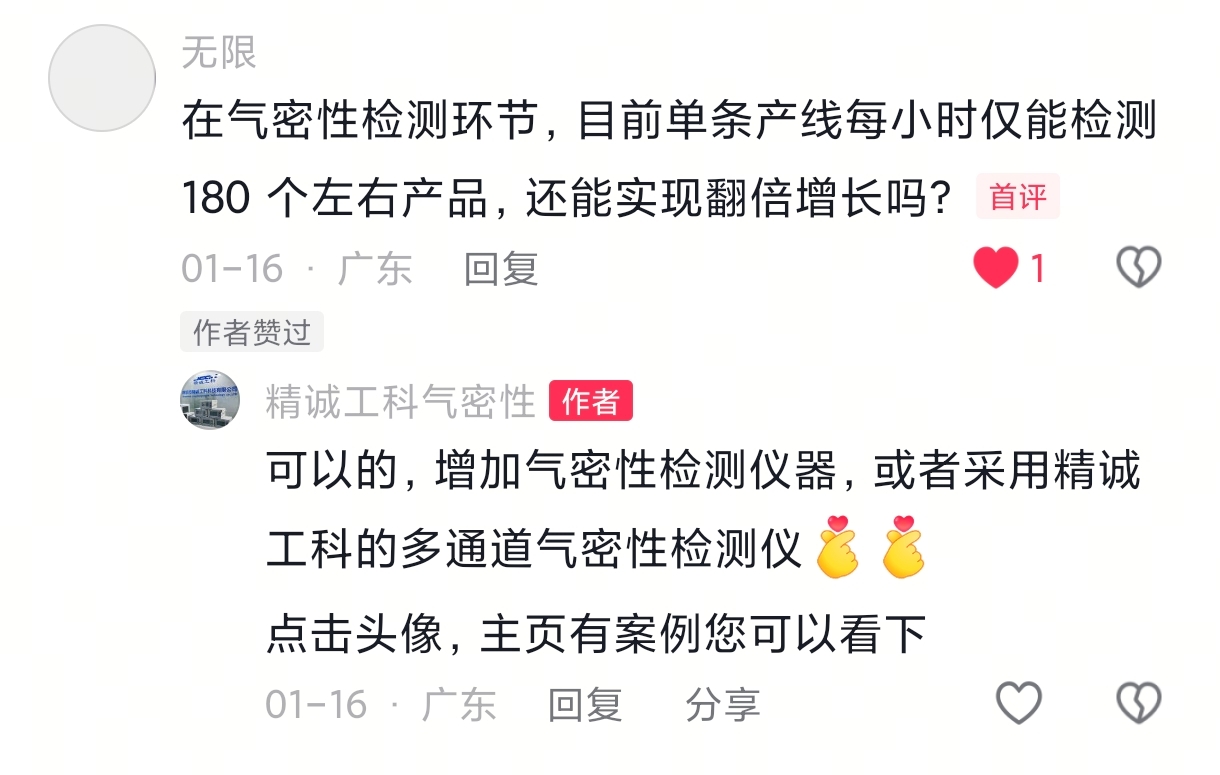Open 无限's username profile
Image resolution: width=1220 pixels, height=775 pixels.
[x=219, y=52]
